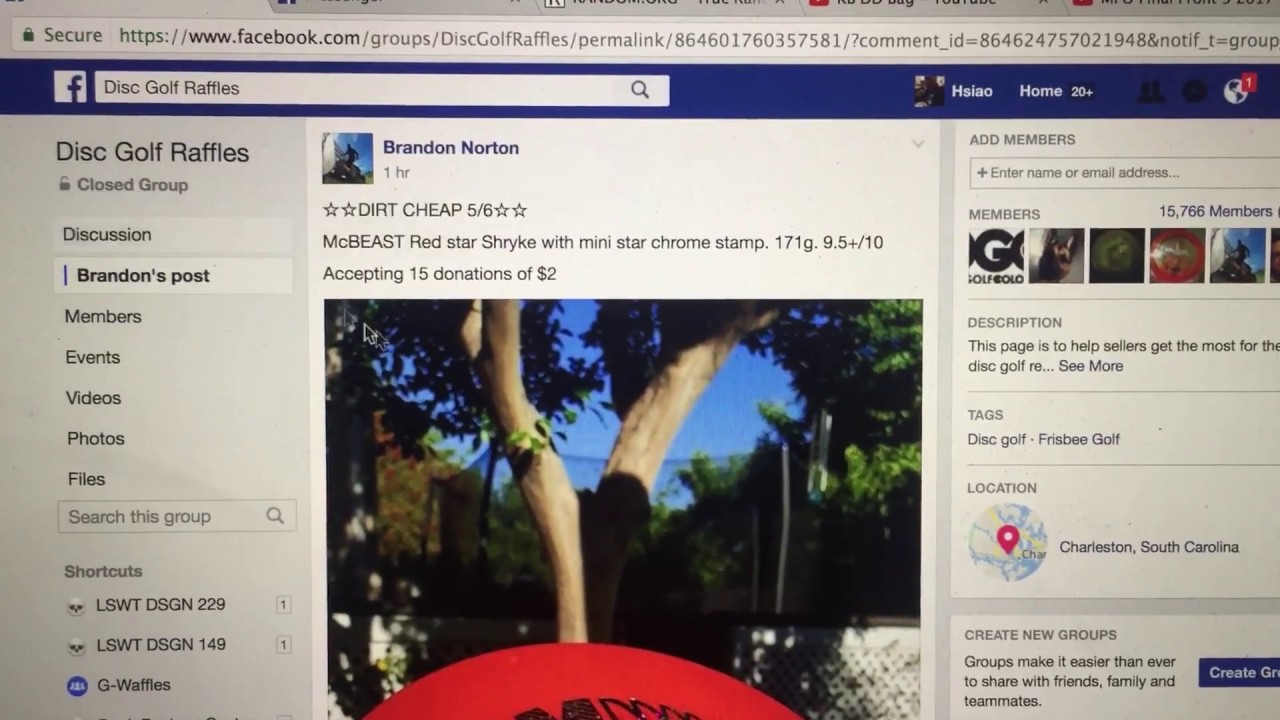View the 15,766 Members list
The height and width of the screenshot is (720, 1280).
click(1214, 211)
